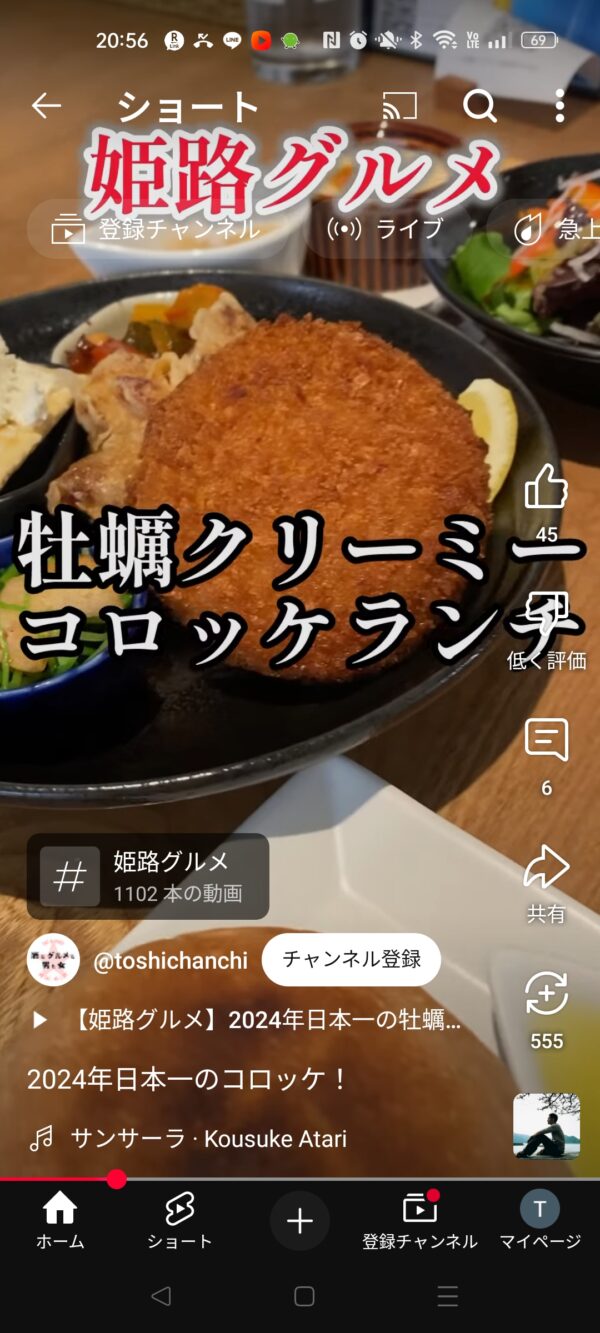Select the 登録チャンネル chip at top
The image size is (600, 1333).
pyautogui.click(x=157, y=229)
